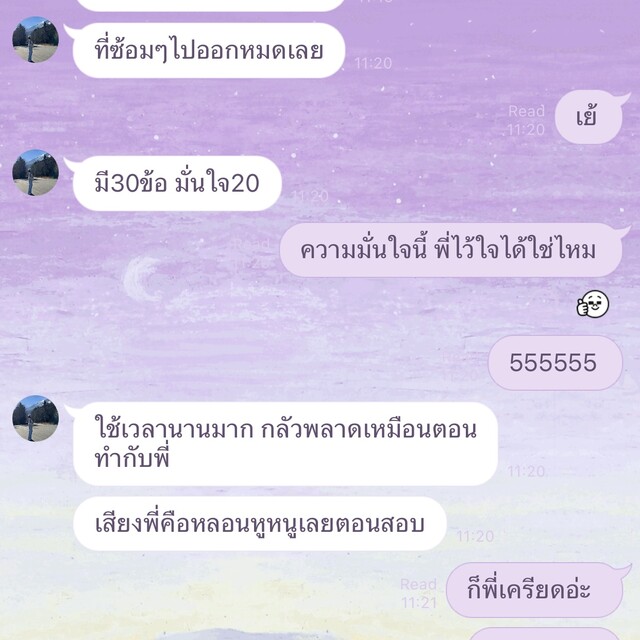Image resolution: width=640 pixels, height=640 pixels.
Task: Tap the smiley reaction under "ความมั่นใจนี้" message
Action: tap(594, 304)
